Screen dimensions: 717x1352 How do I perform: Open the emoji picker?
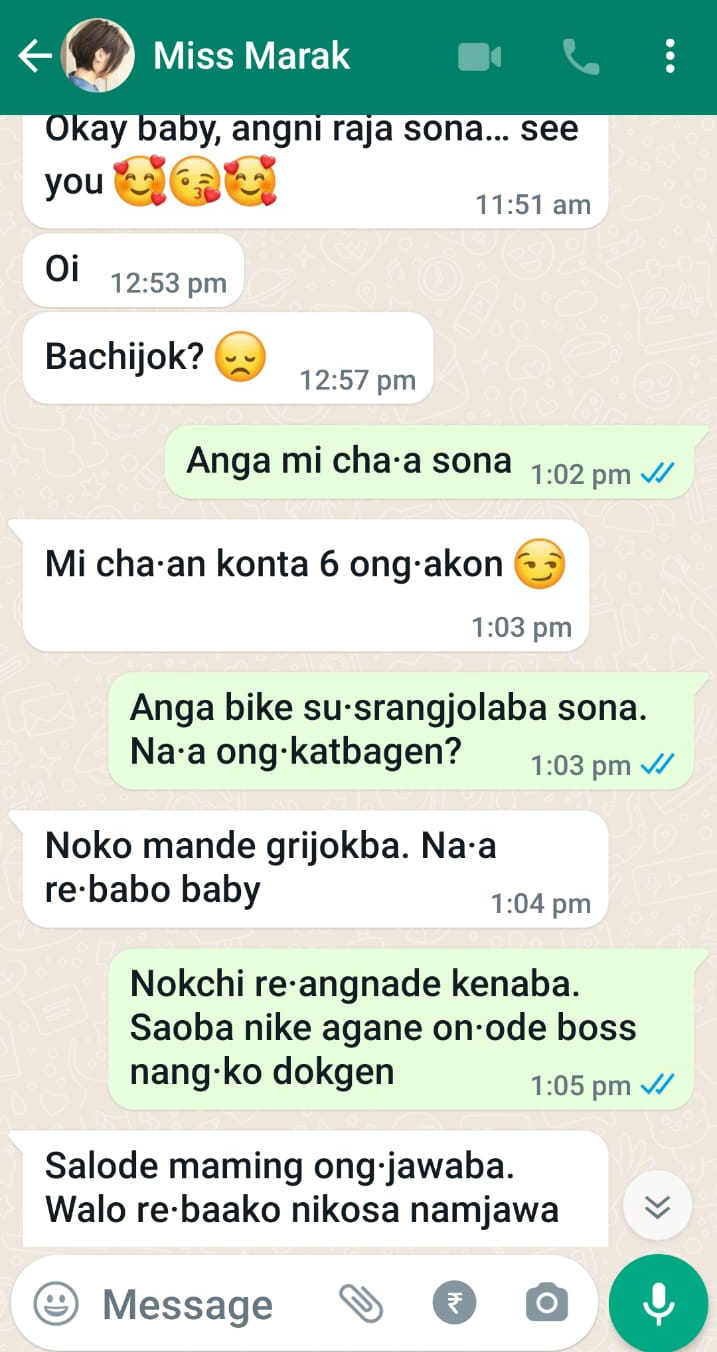click(x=56, y=1303)
